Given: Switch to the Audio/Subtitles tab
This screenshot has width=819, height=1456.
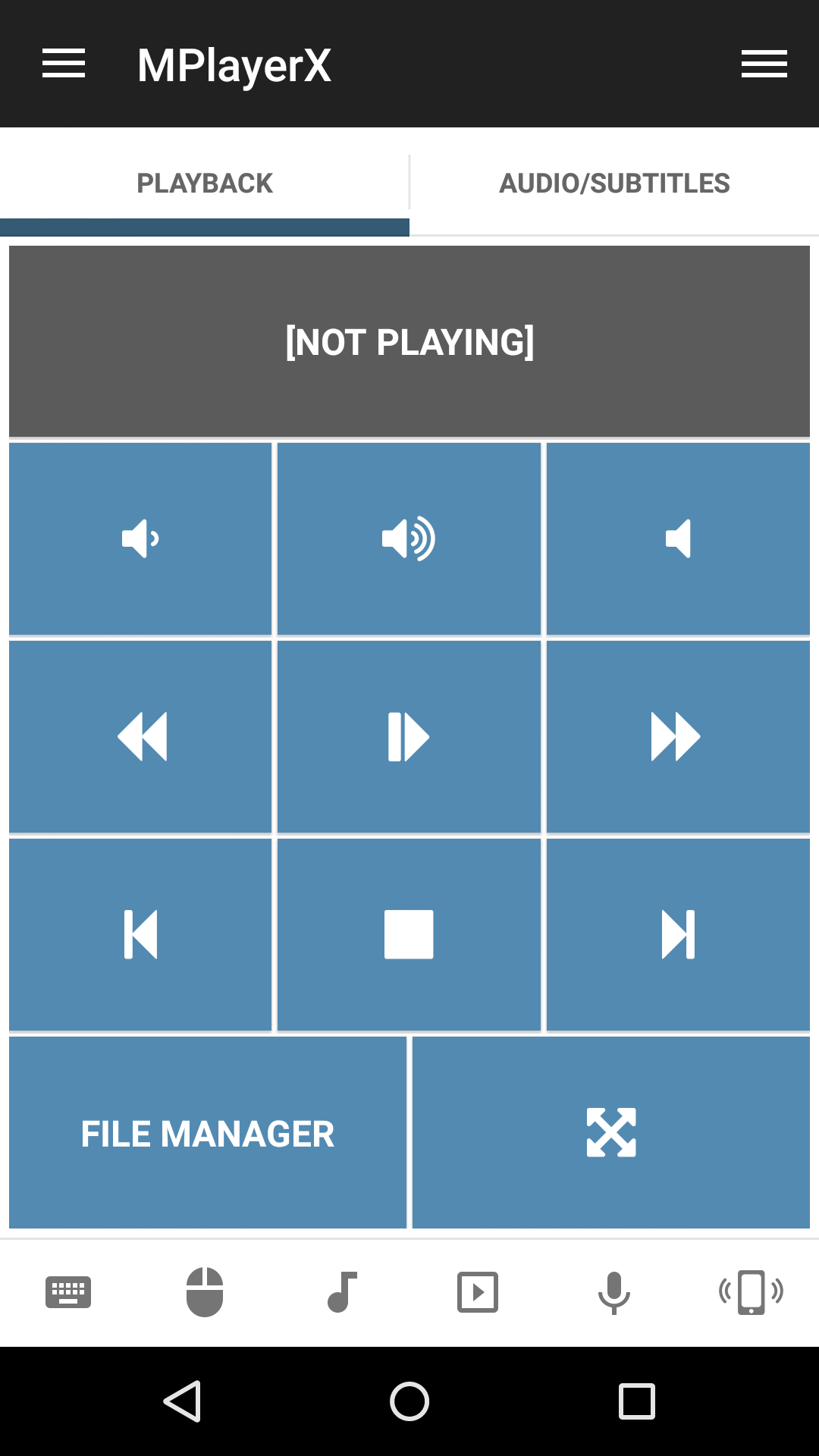Looking at the screenshot, I should click(x=614, y=184).
